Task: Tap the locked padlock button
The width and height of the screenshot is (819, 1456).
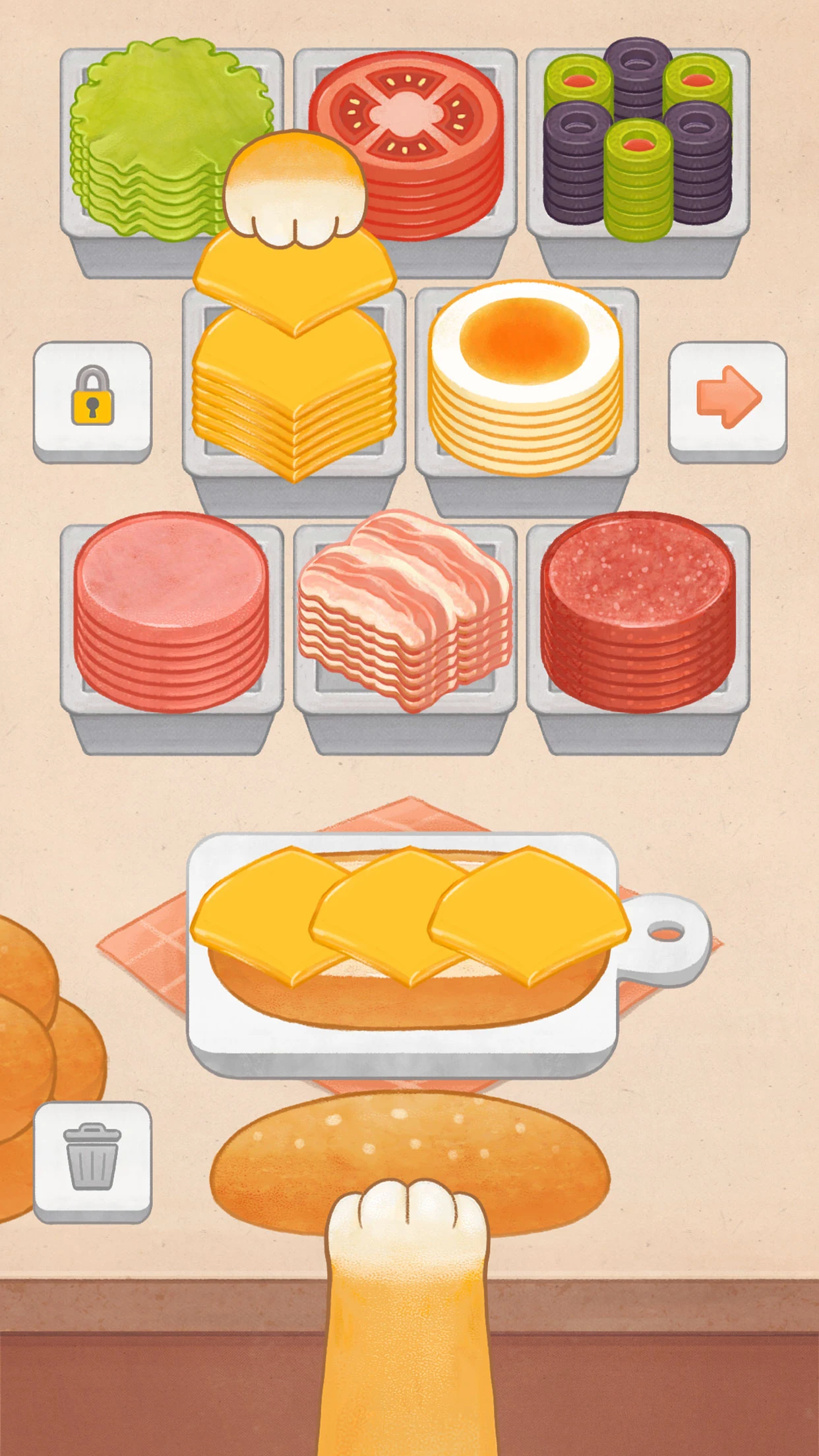Action: [x=92, y=401]
